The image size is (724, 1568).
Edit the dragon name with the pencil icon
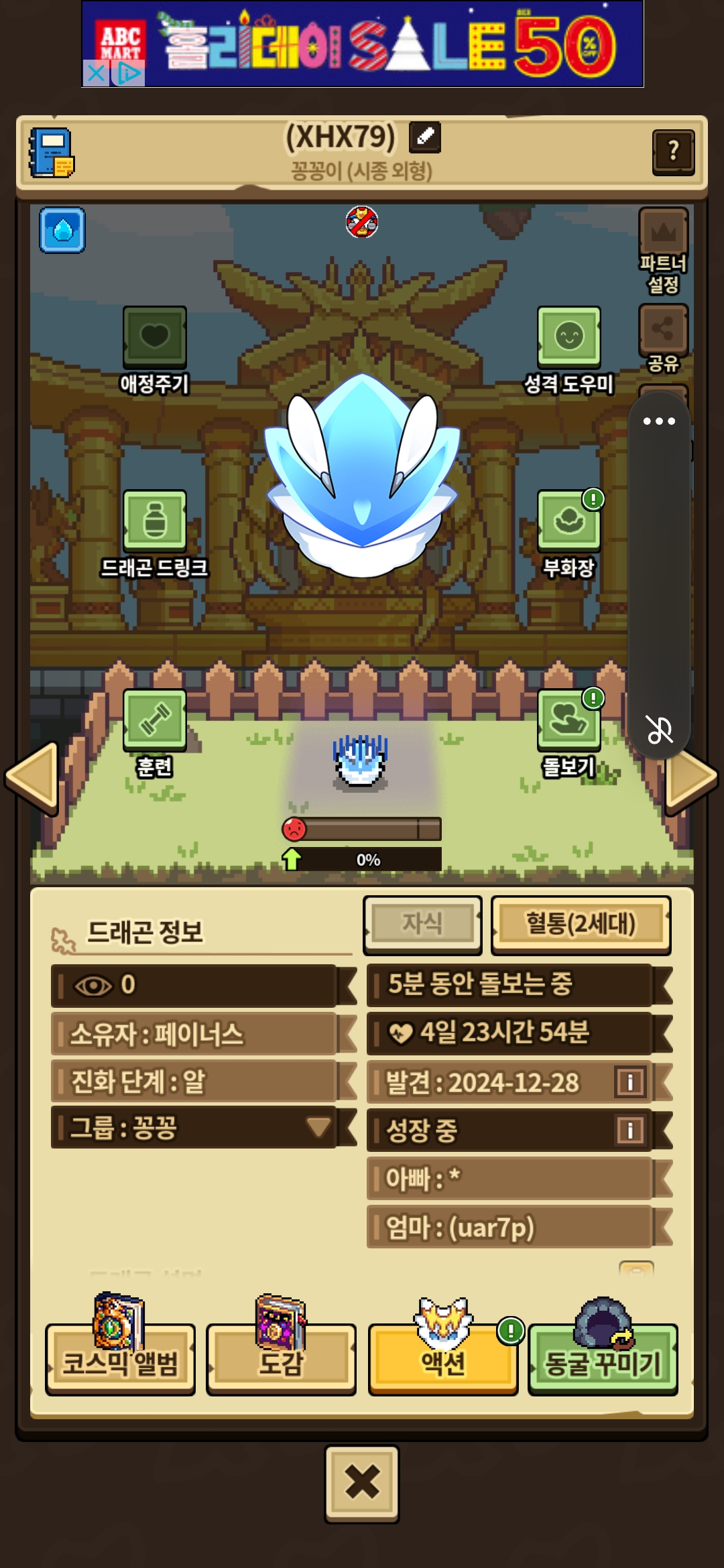click(425, 137)
